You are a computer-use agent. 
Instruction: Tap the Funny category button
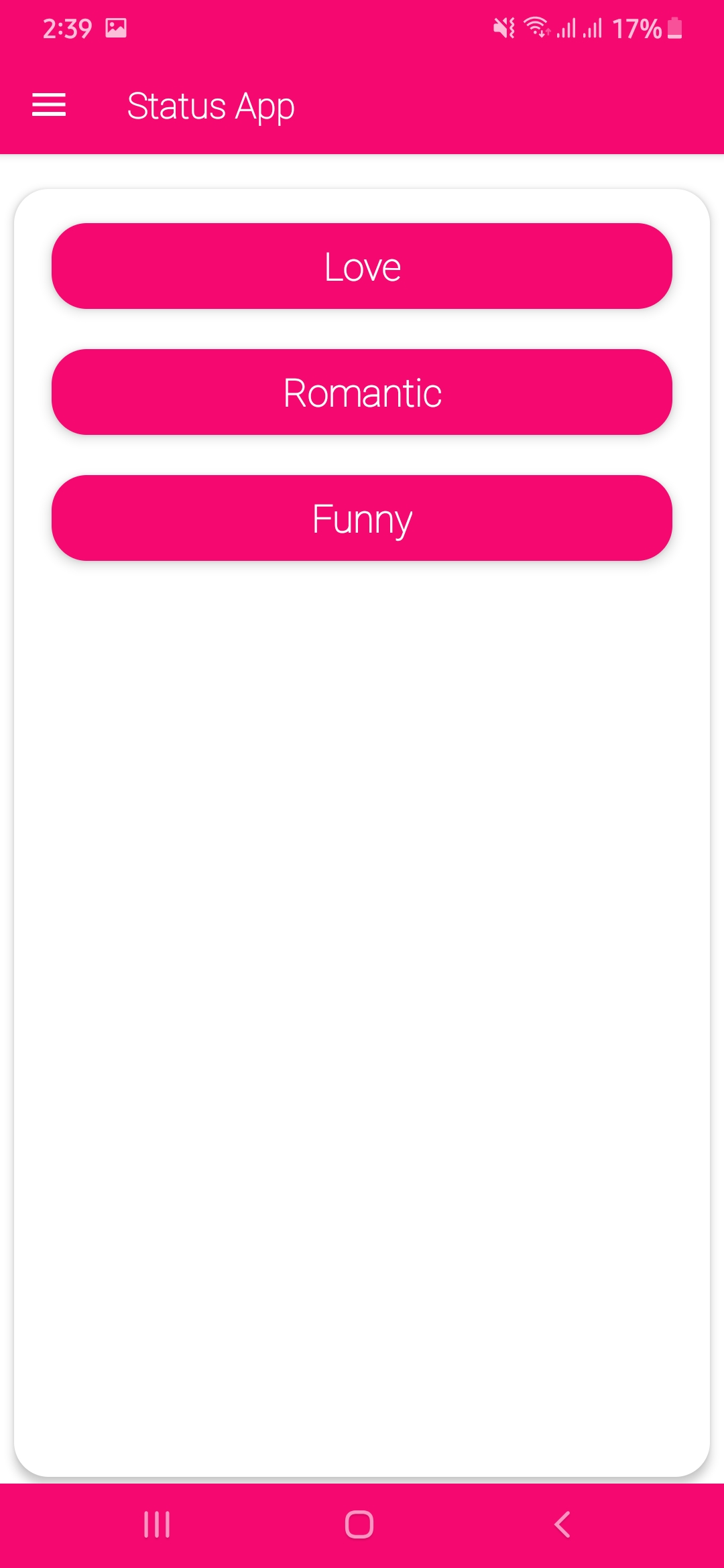[362, 518]
